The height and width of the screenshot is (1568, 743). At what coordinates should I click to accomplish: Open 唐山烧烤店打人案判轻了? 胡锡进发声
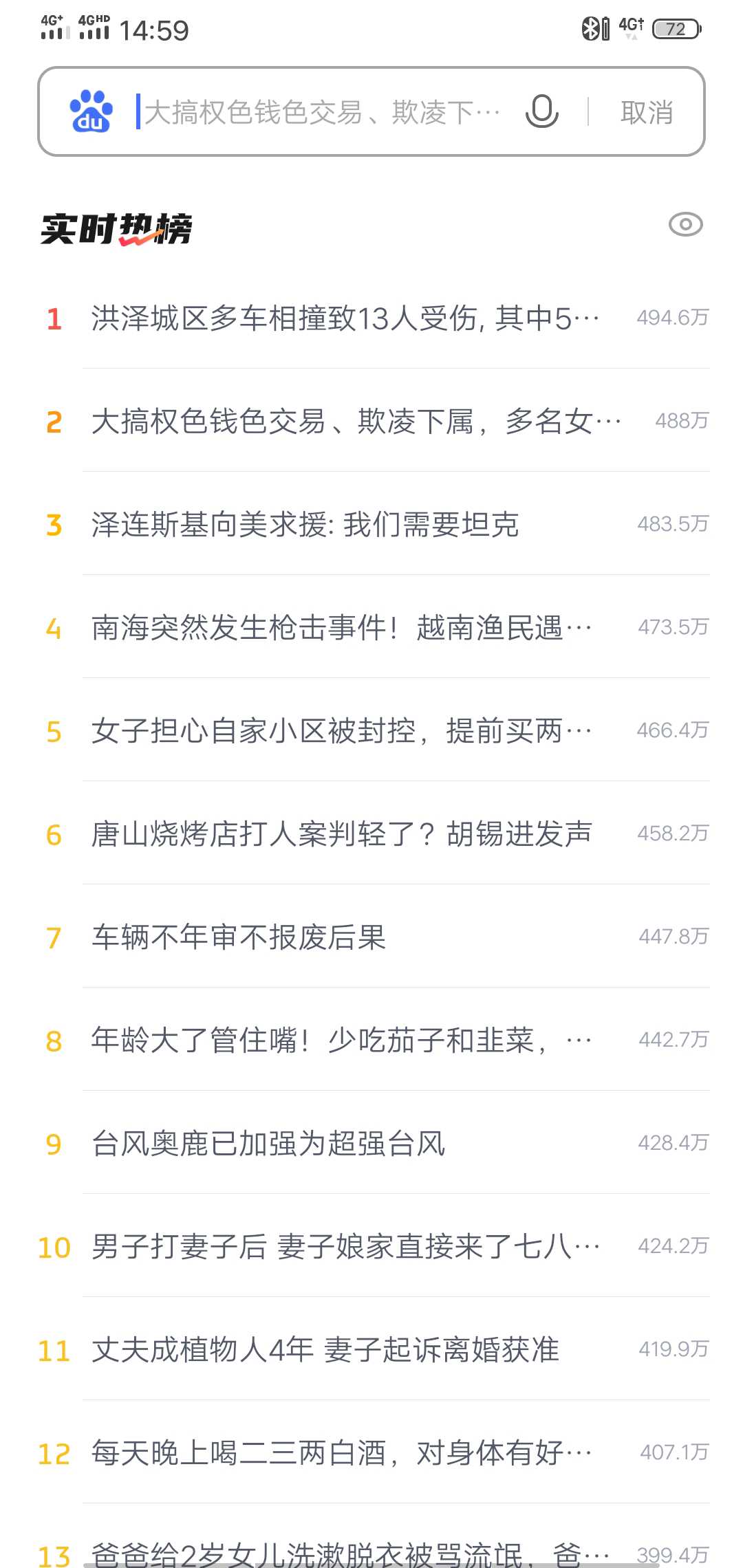click(371, 834)
